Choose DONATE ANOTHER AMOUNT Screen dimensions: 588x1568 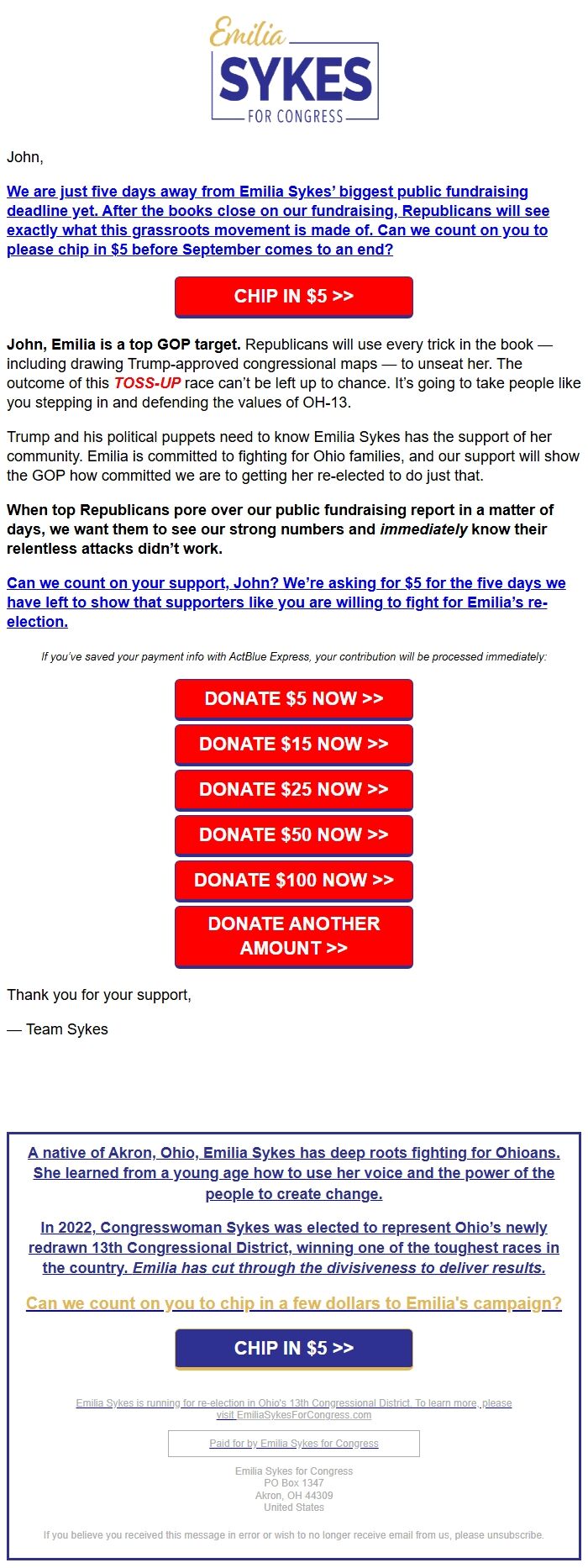coord(294,936)
